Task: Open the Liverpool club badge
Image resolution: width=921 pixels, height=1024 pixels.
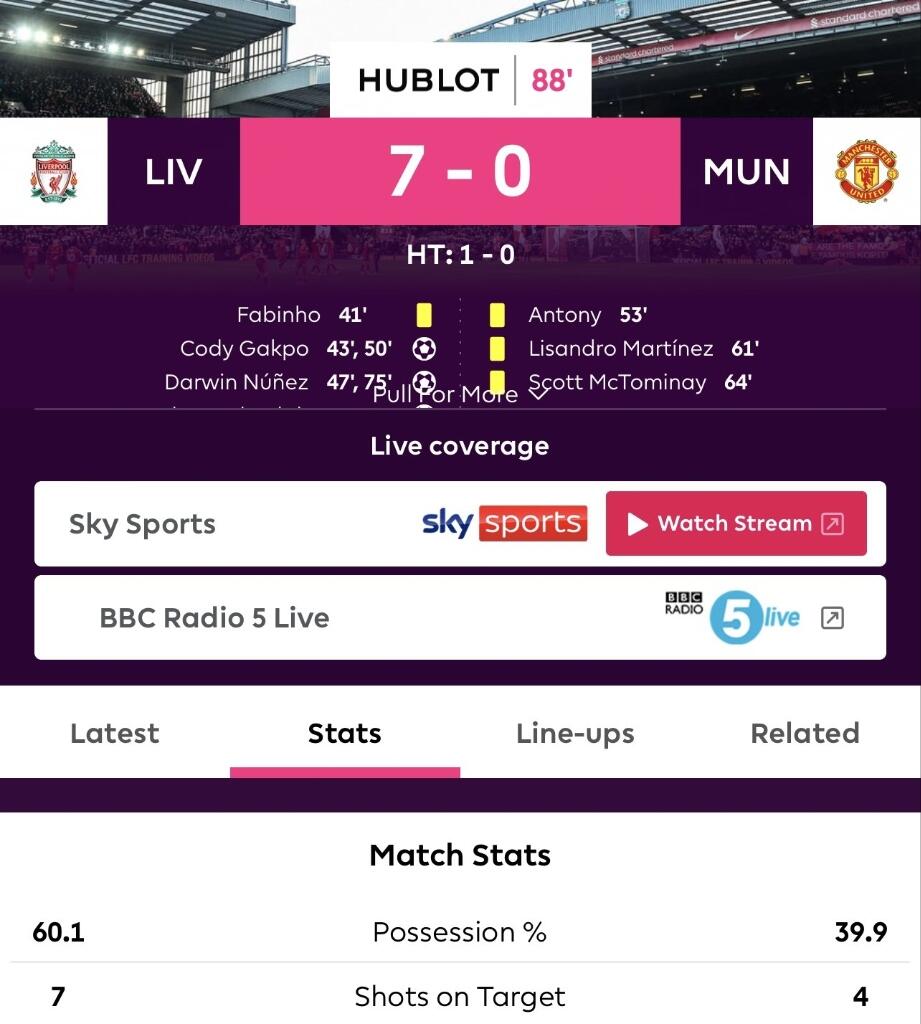Action: click(53, 172)
